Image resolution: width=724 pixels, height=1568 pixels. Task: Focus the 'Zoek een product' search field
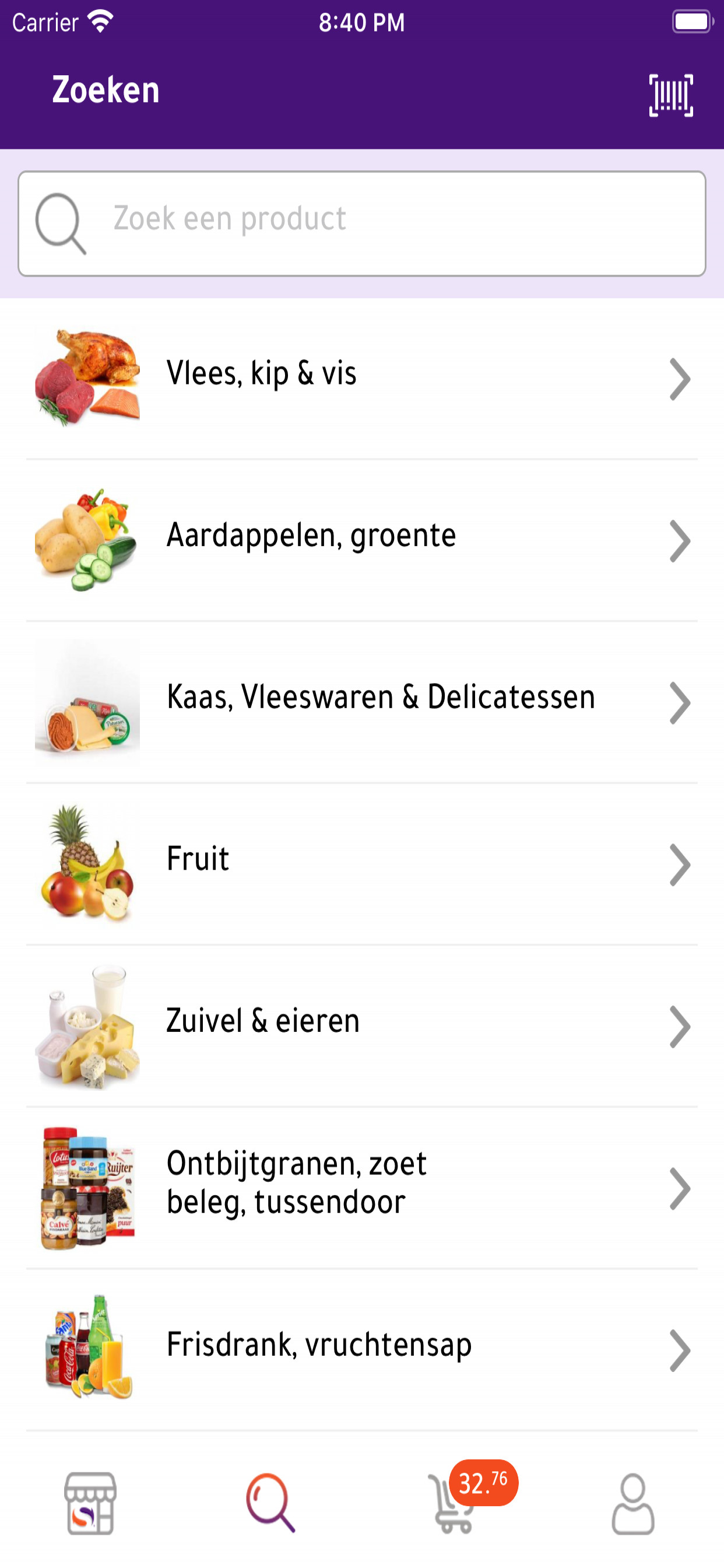pyautogui.click(x=361, y=223)
